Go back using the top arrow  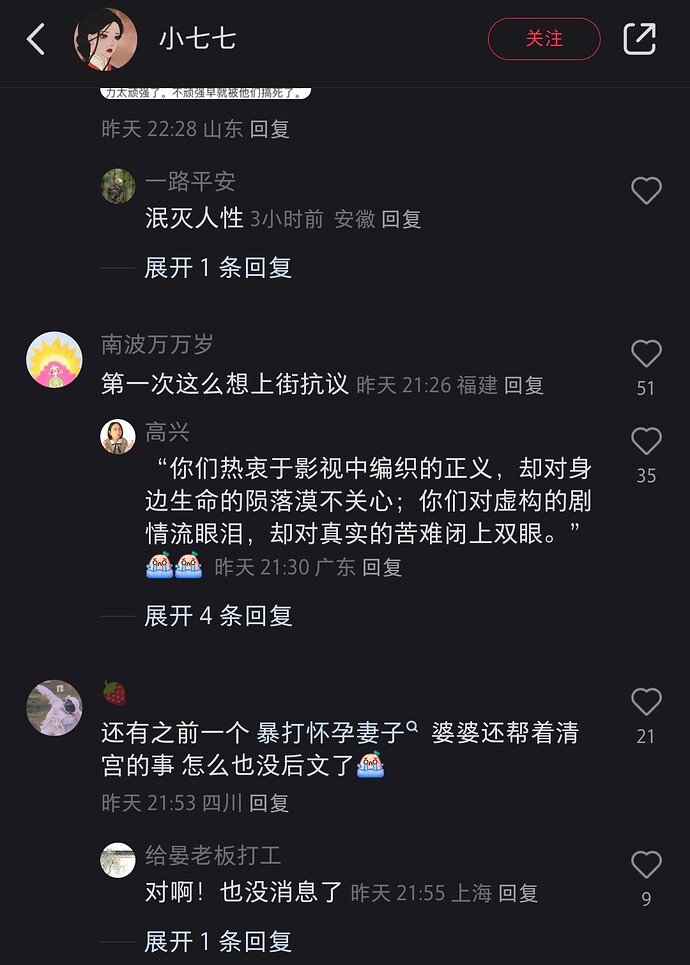37,40
